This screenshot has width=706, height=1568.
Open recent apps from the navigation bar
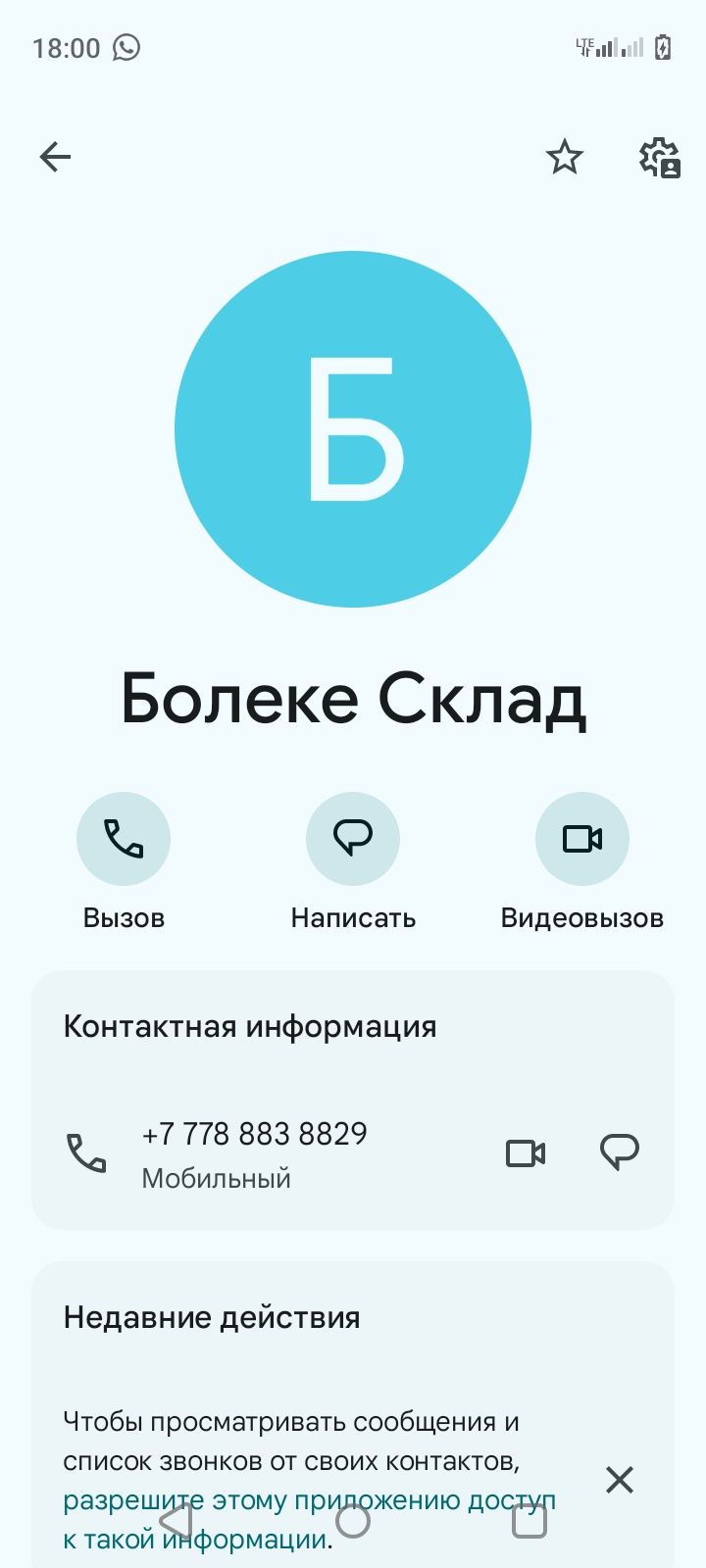tap(529, 1520)
